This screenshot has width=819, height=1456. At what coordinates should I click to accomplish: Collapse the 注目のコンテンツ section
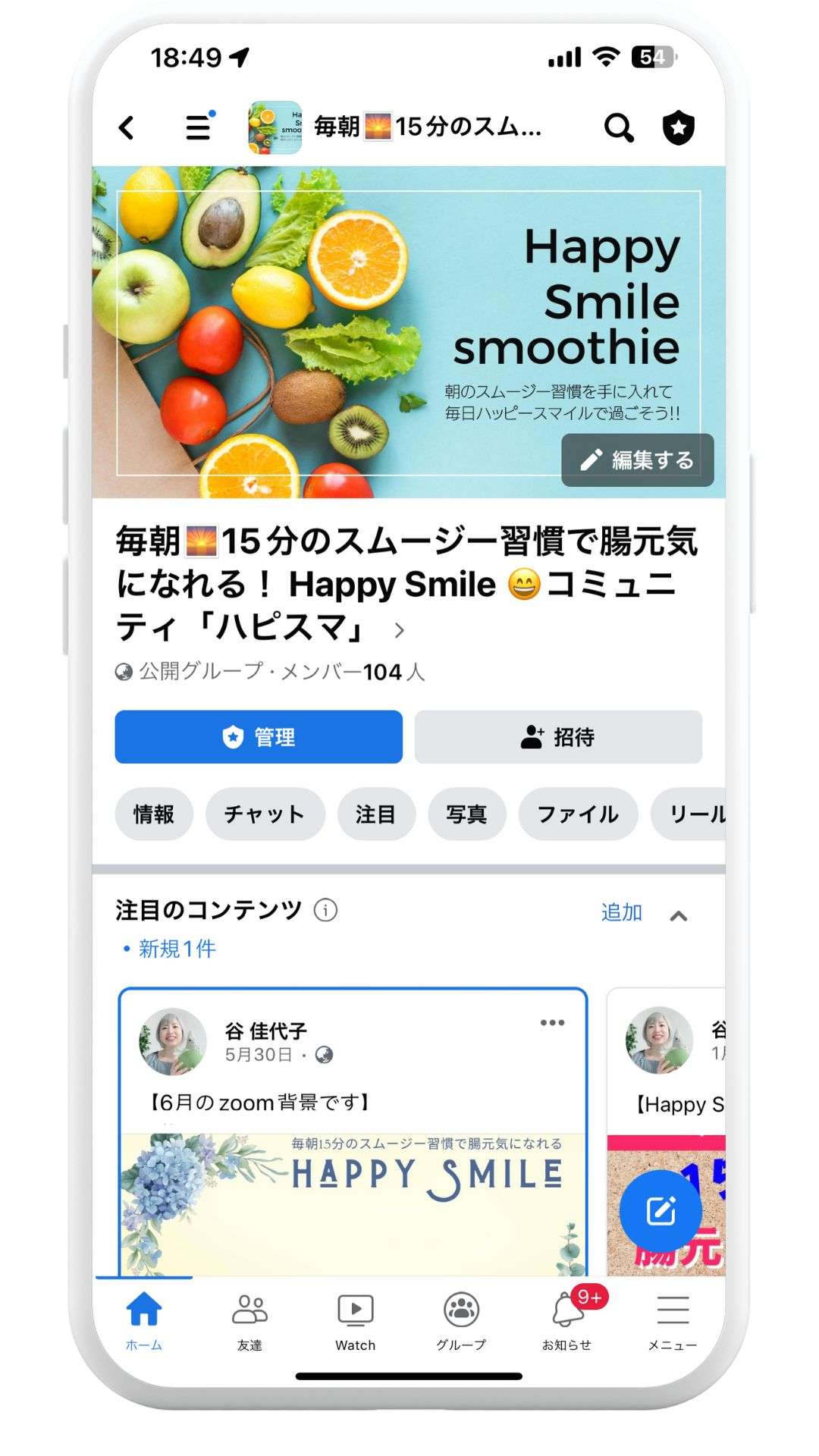(679, 916)
